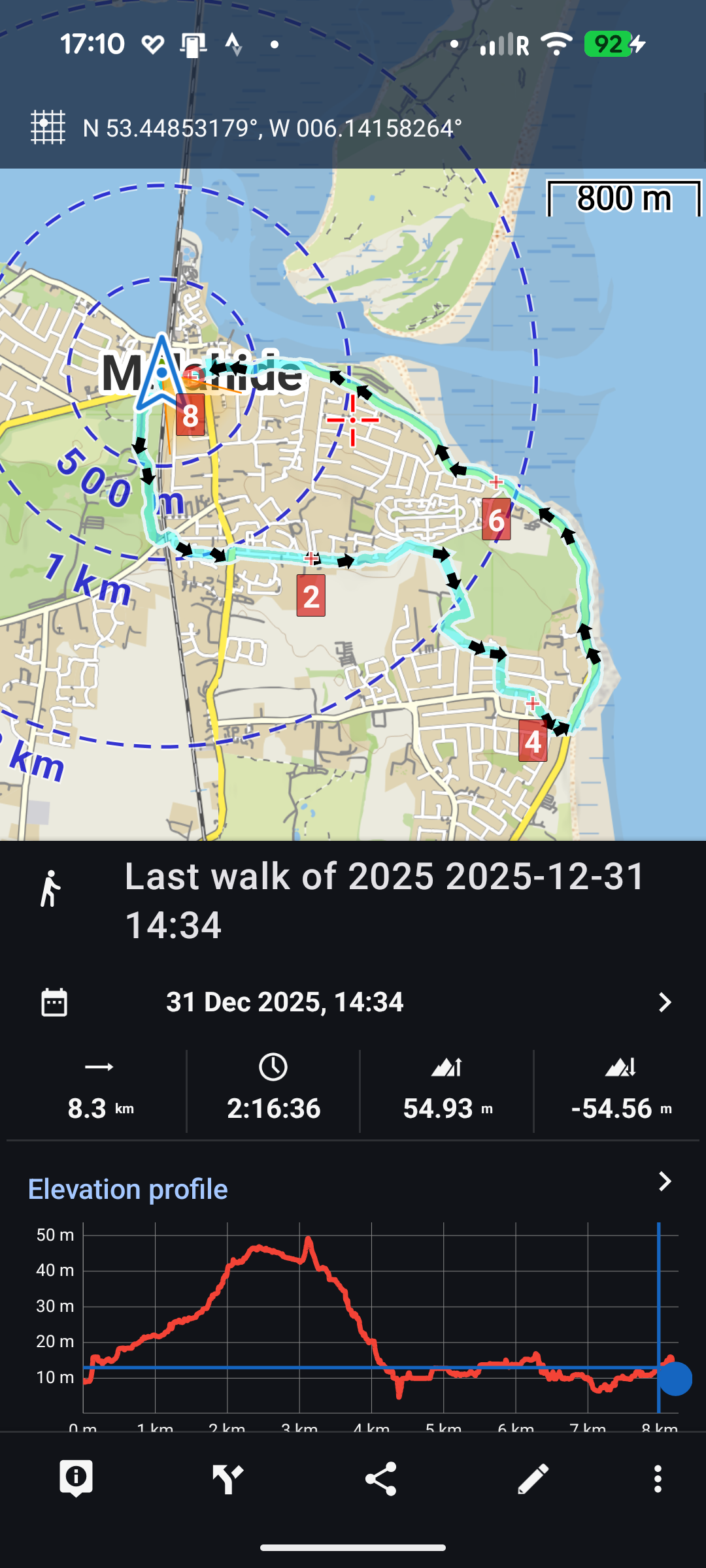Open the route navigation icon

(228, 1478)
